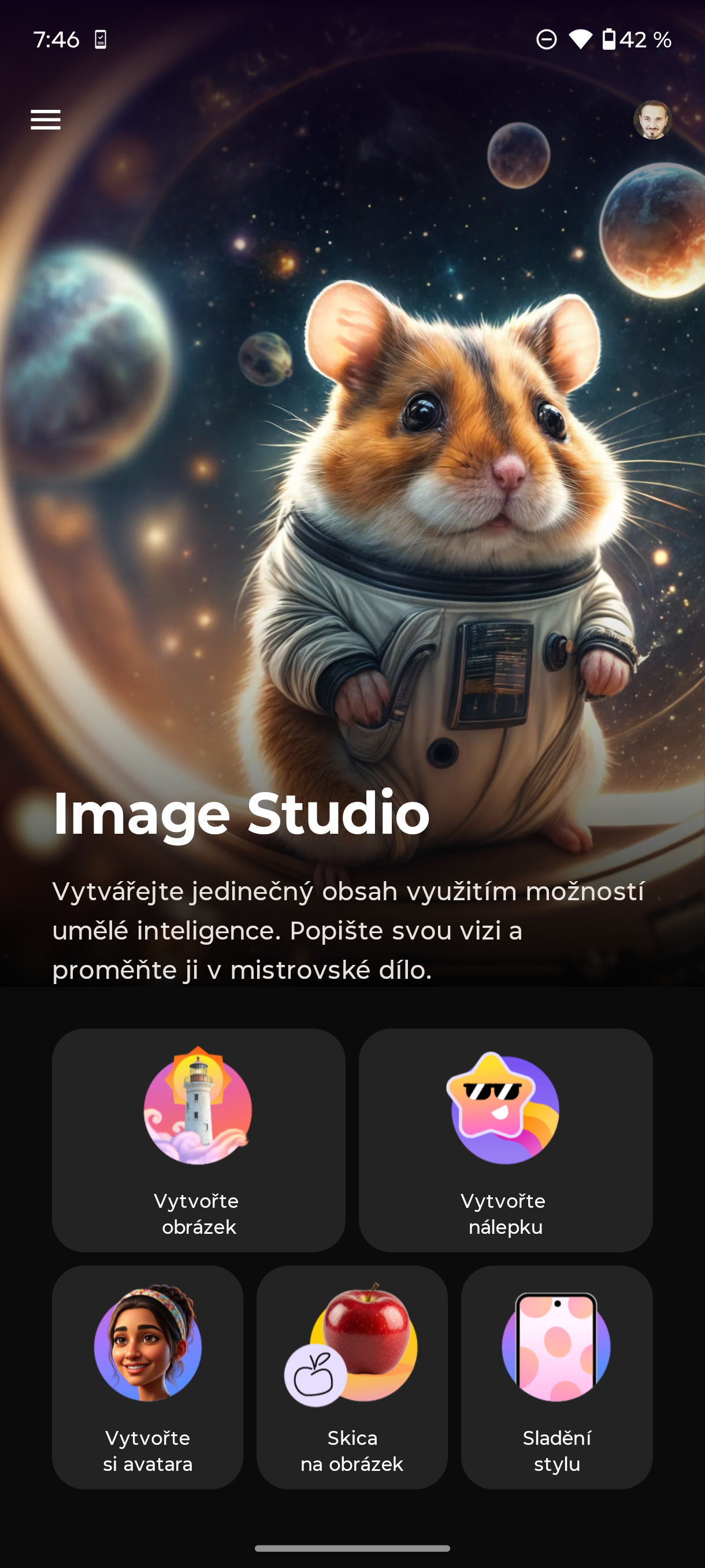
Task: Choose Vytvořte si avatara option
Action: coord(147,1377)
